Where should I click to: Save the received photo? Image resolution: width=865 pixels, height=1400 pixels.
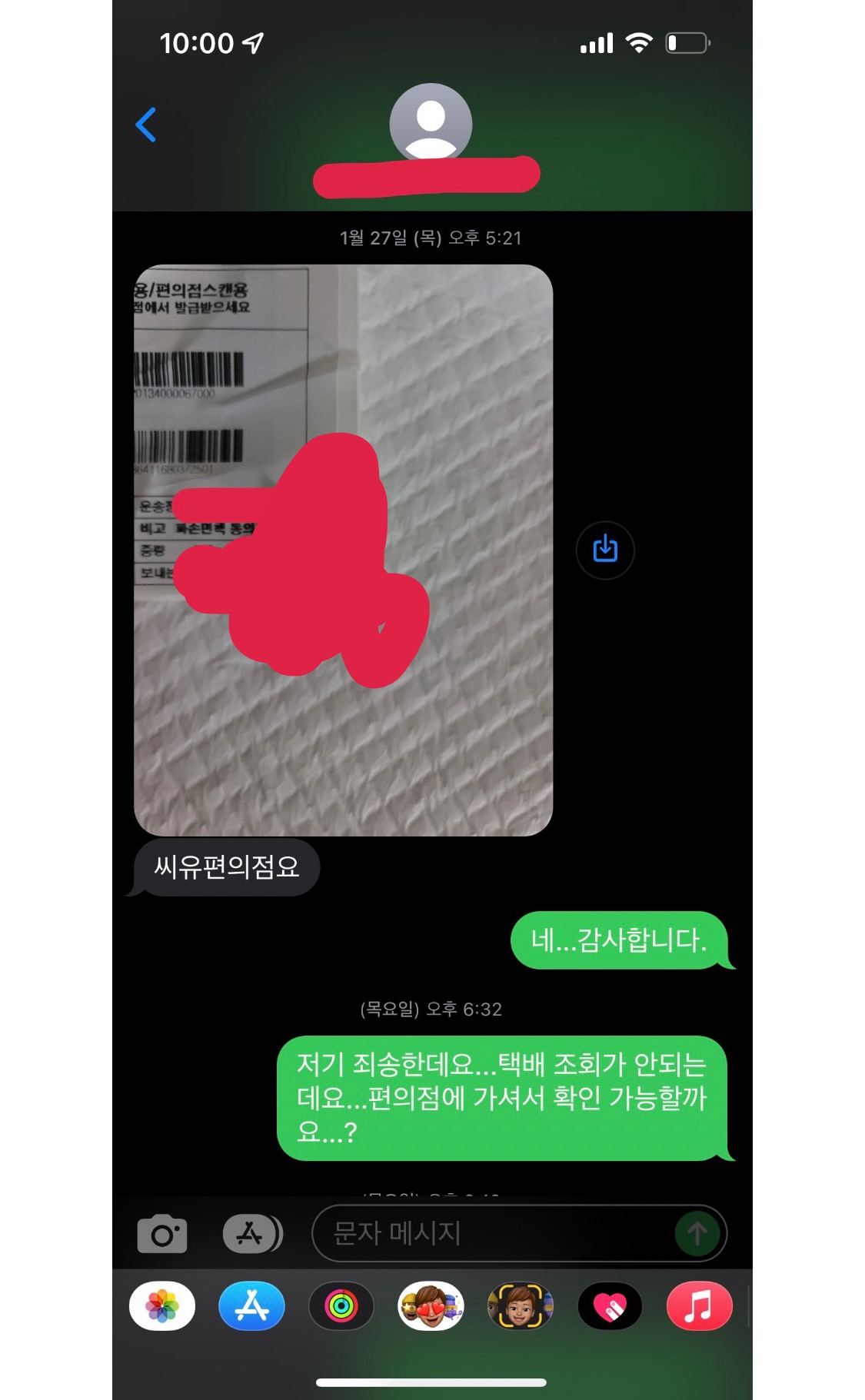(x=605, y=550)
